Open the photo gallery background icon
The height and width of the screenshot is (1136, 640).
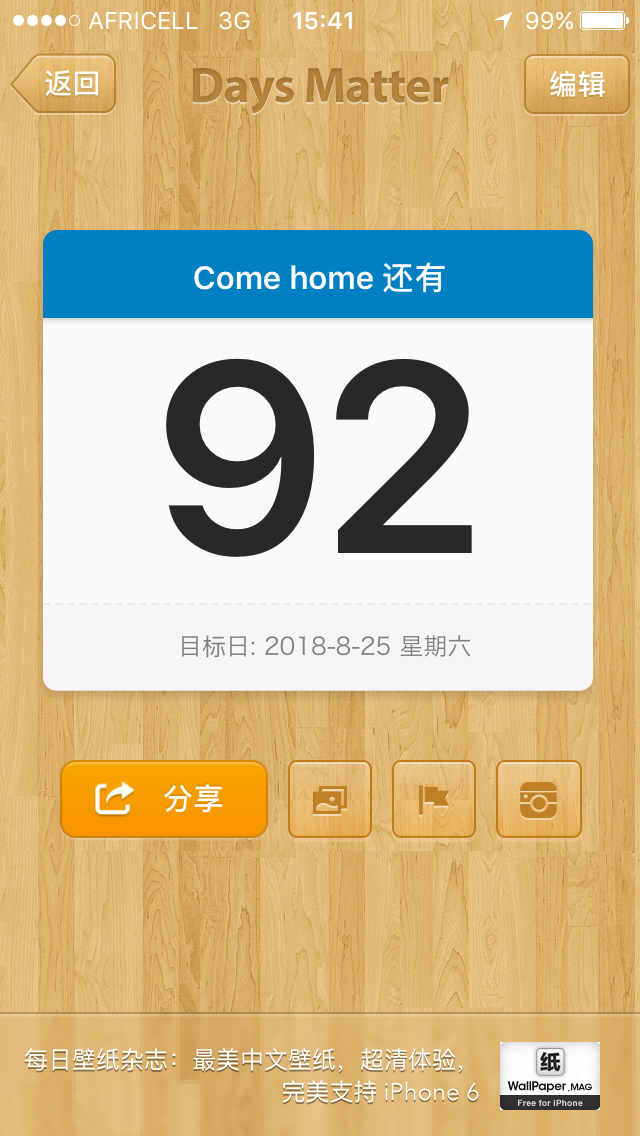330,799
